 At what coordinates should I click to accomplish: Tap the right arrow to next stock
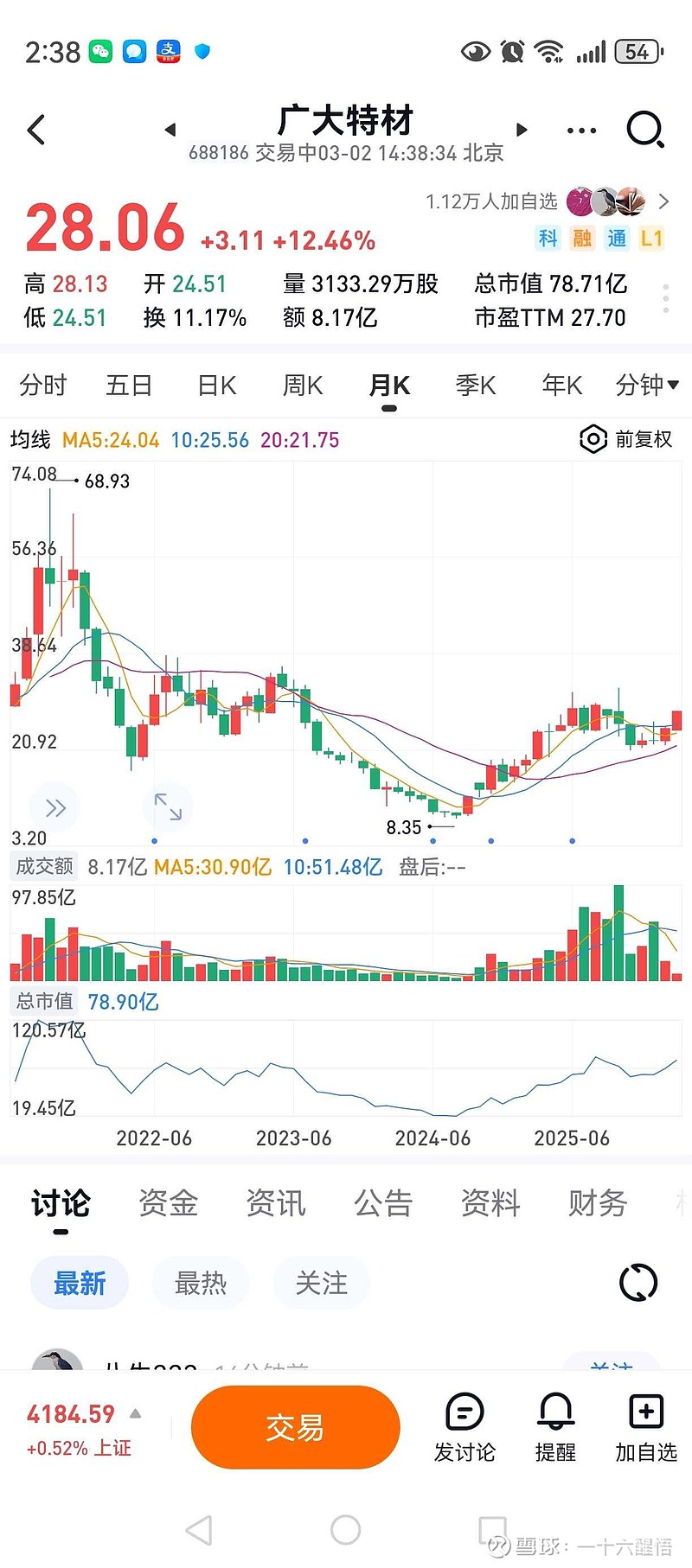coord(522,130)
